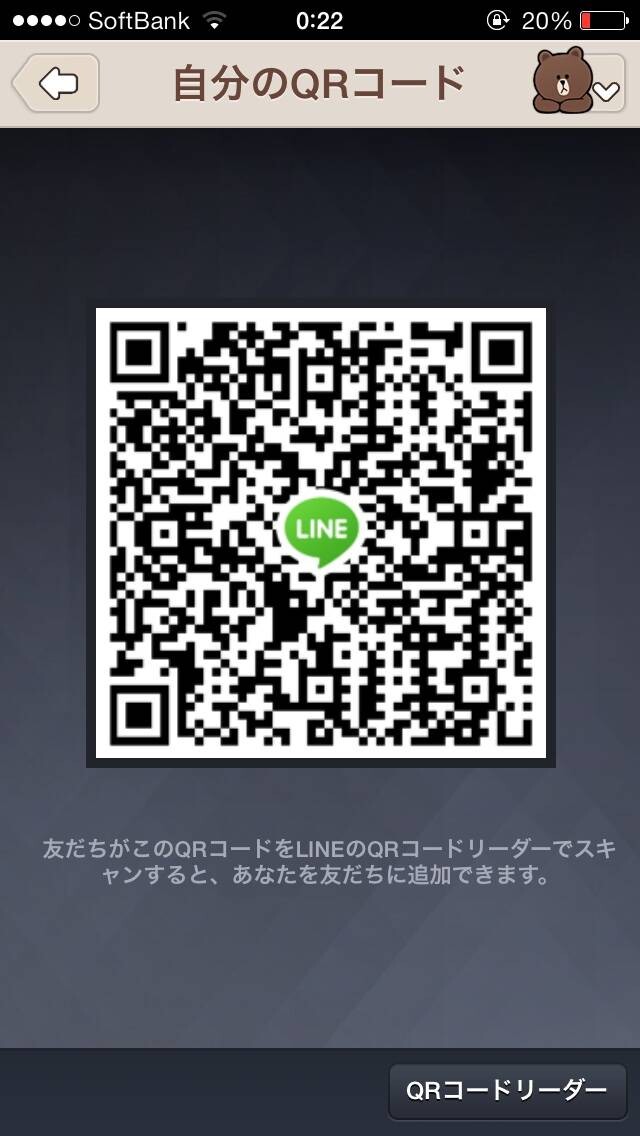Open the dropdown menu beside the bear

606,90
